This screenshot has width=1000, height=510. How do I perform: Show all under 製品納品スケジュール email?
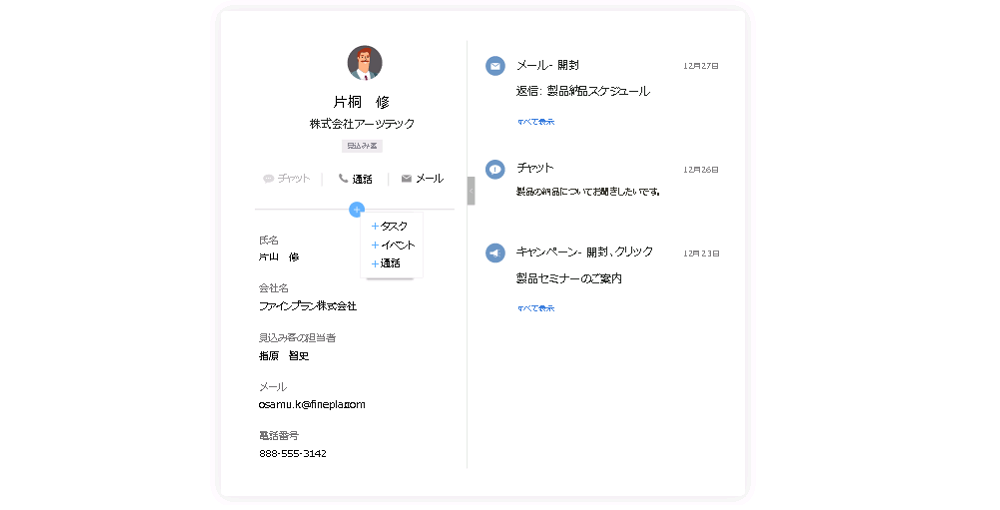tap(536, 122)
